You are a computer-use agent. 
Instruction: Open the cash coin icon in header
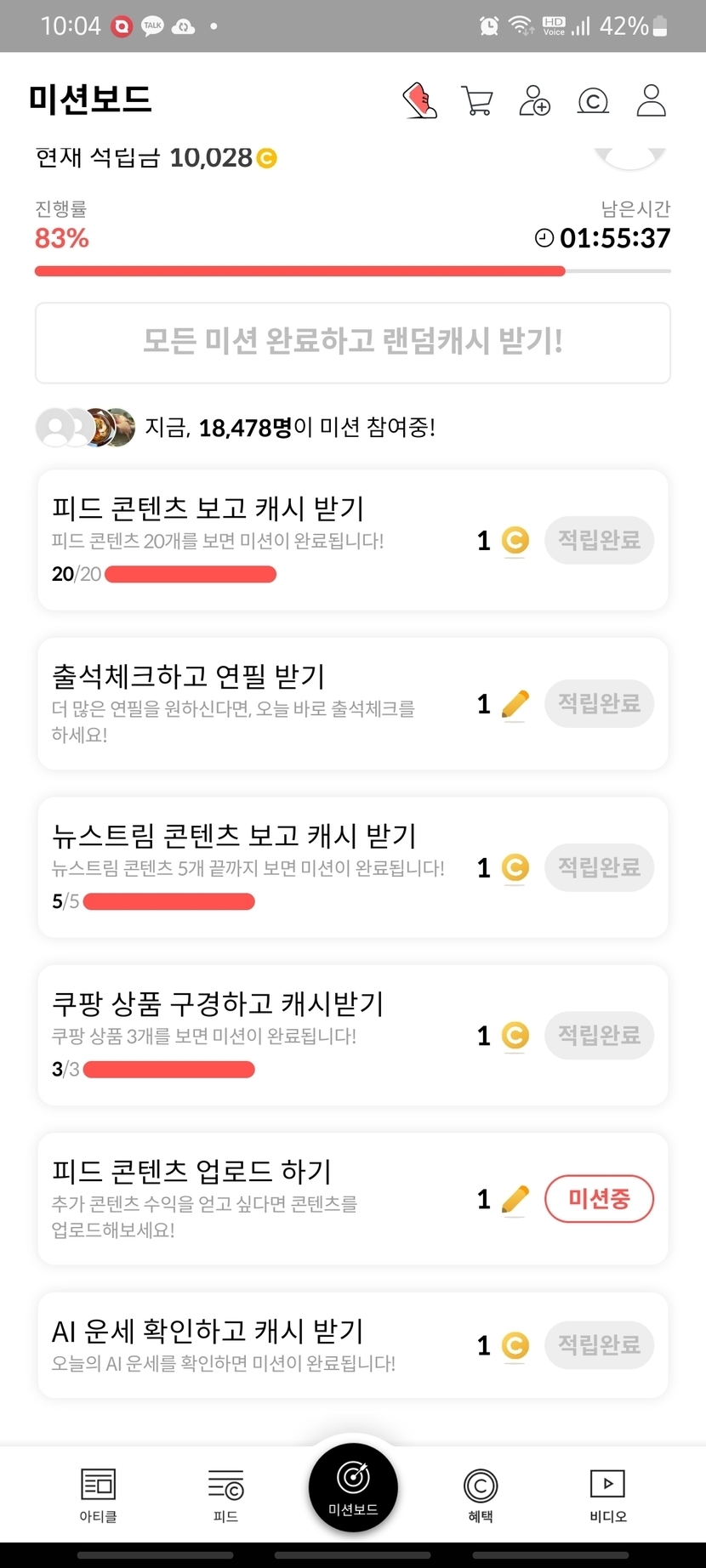(593, 101)
